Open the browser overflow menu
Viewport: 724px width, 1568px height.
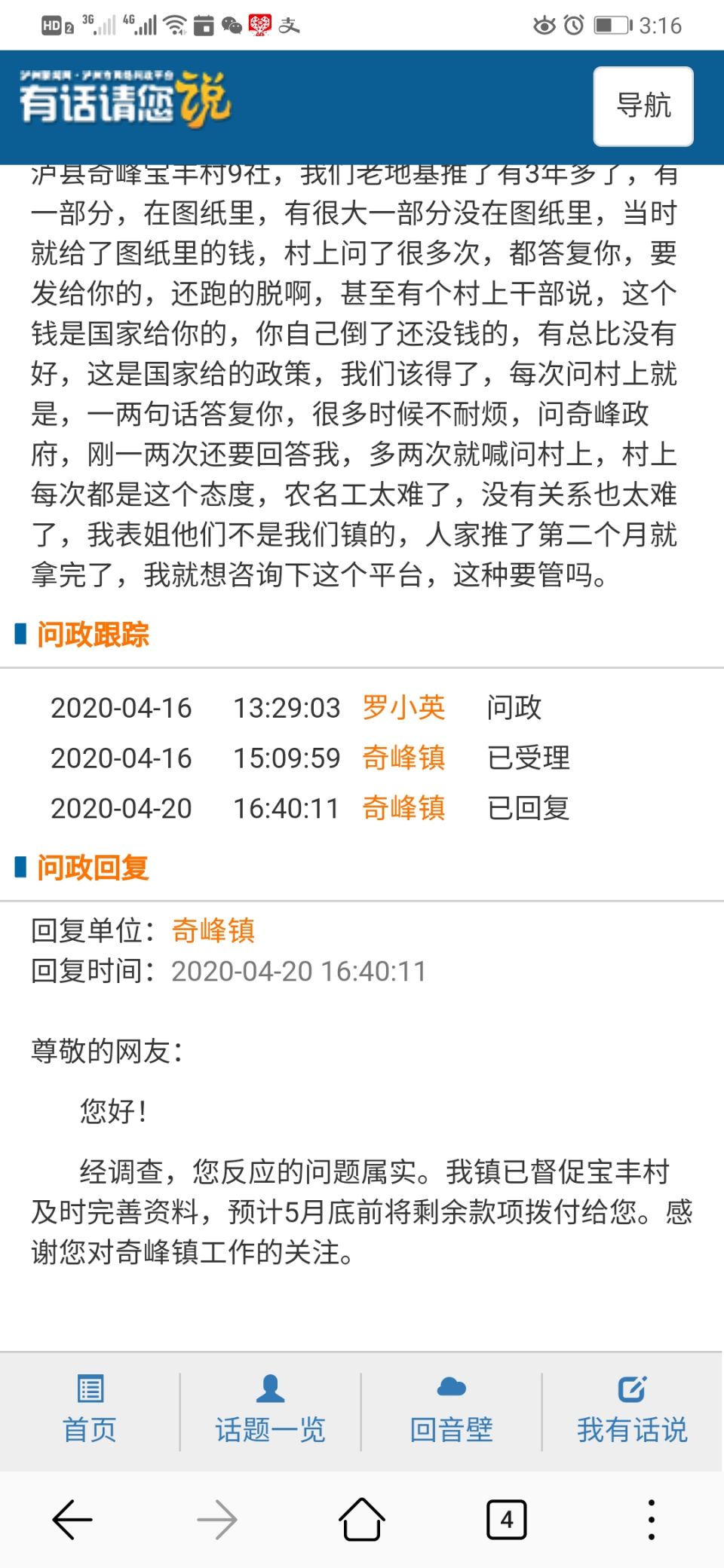(x=651, y=1520)
